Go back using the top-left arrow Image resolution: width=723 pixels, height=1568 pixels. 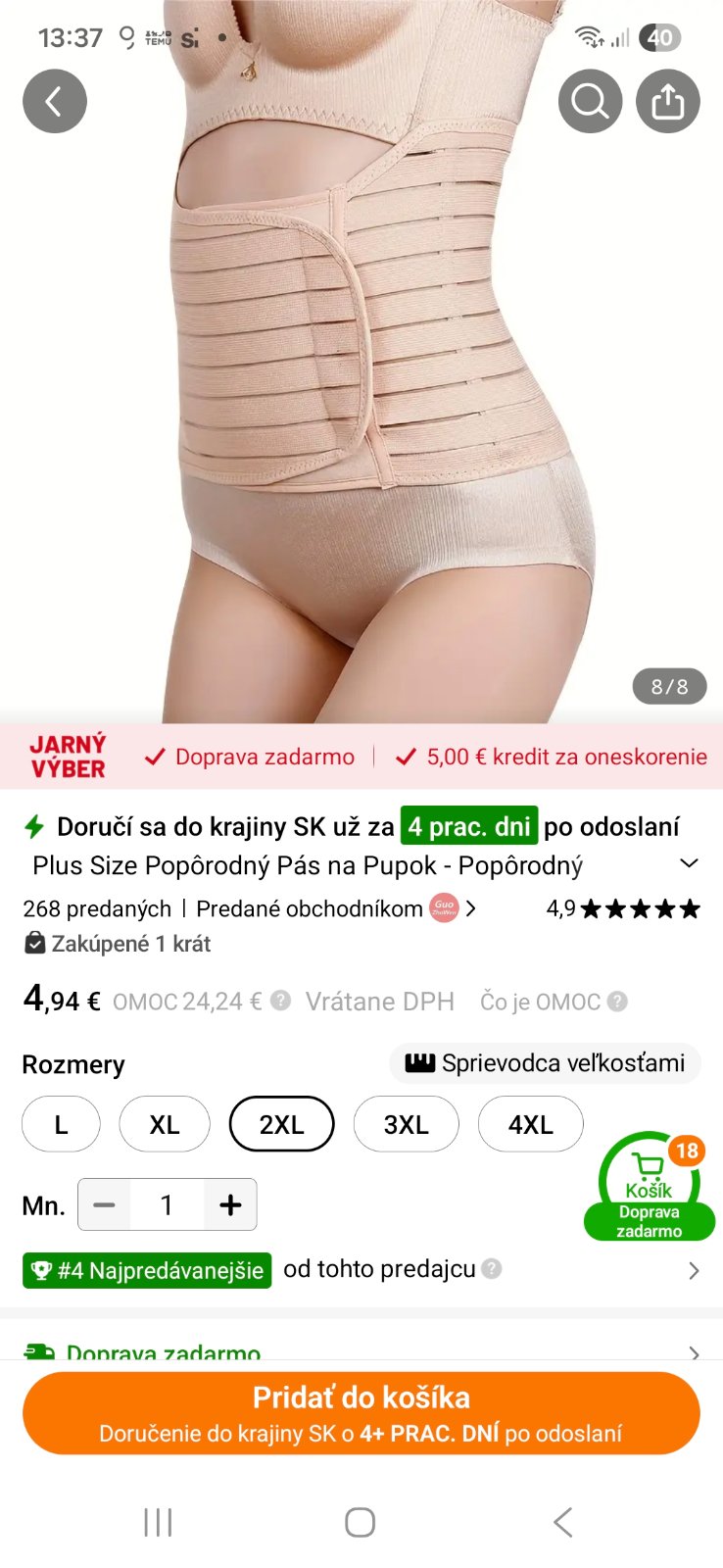pos(55,101)
